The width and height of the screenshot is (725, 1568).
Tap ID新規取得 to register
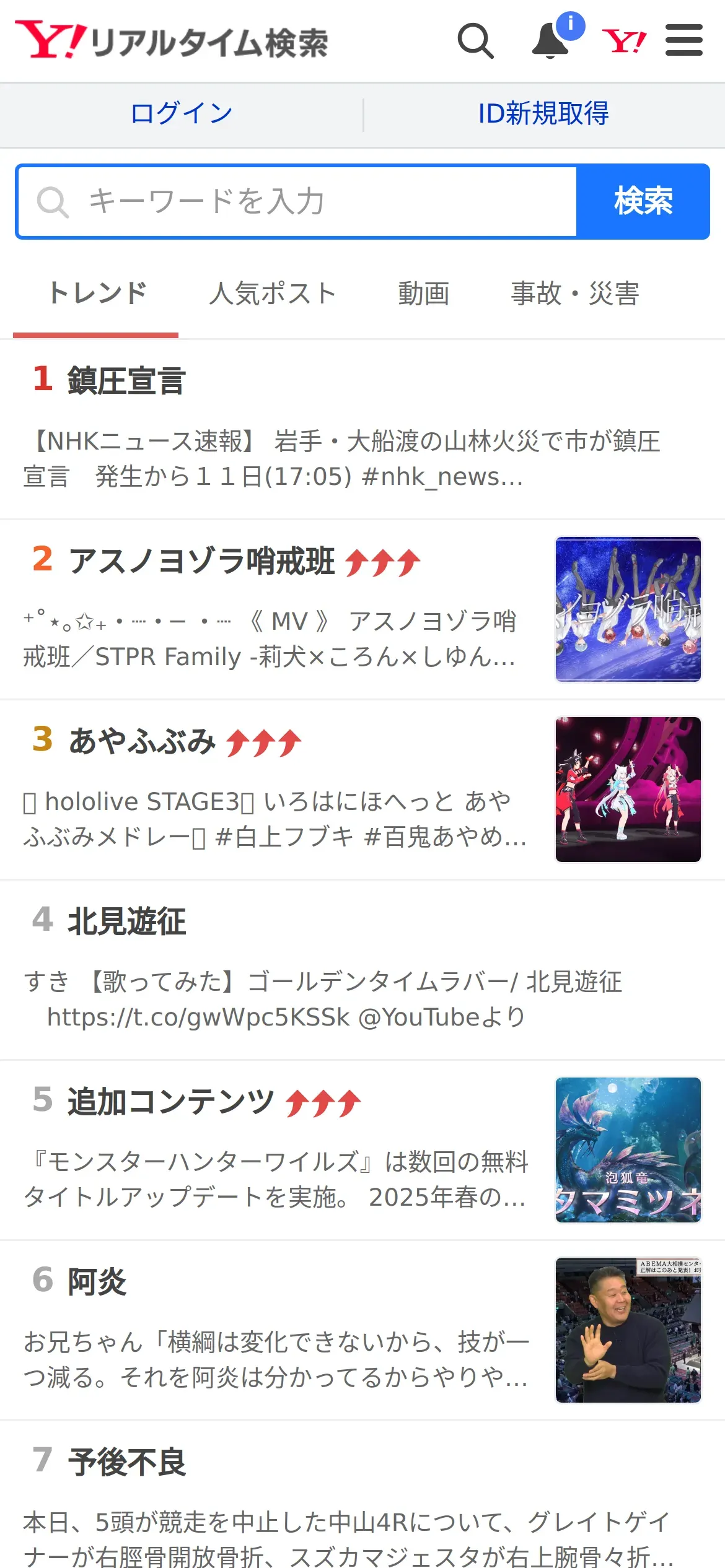(543, 114)
